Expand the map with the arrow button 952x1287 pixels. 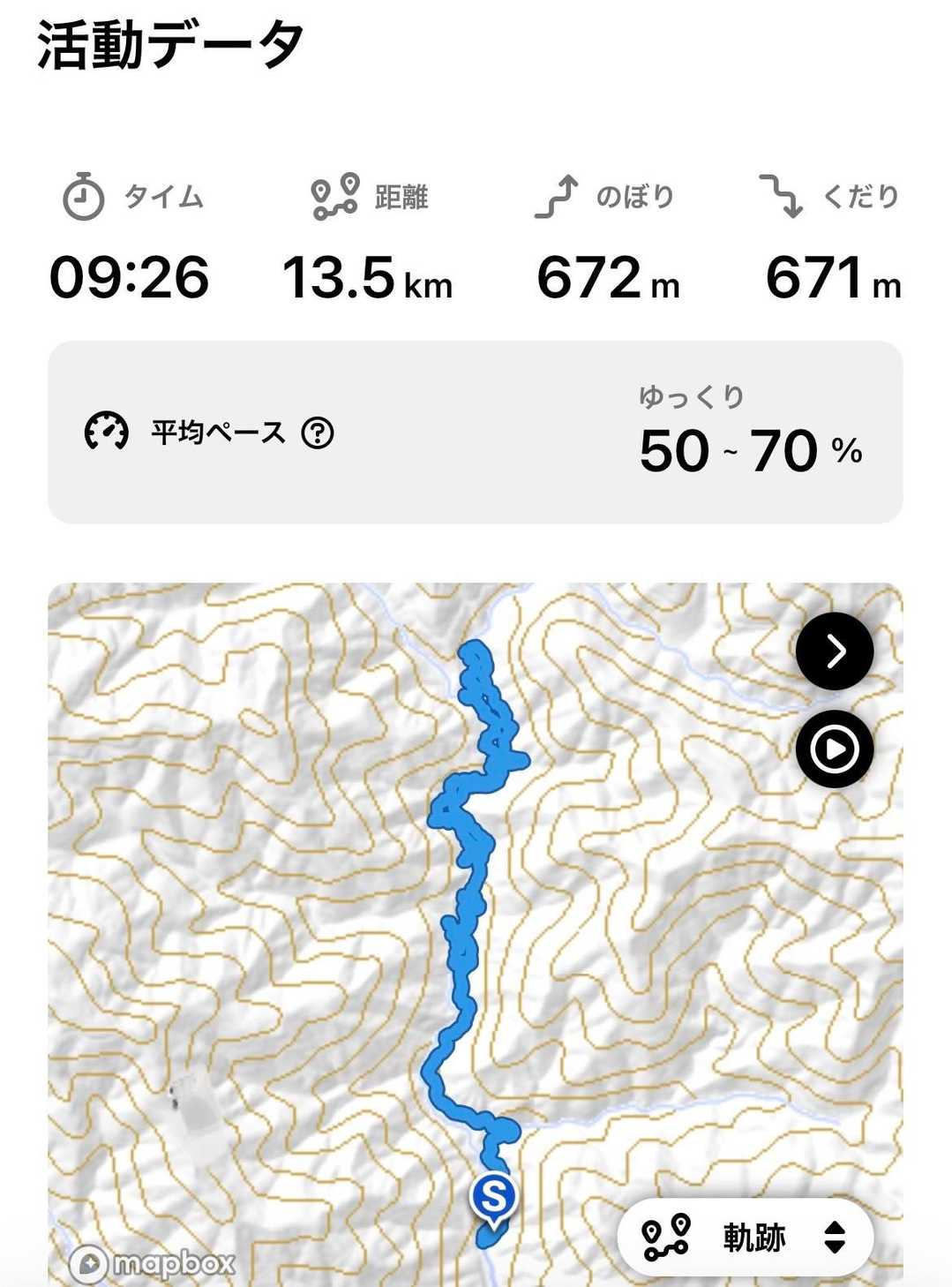pyautogui.click(x=835, y=651)
